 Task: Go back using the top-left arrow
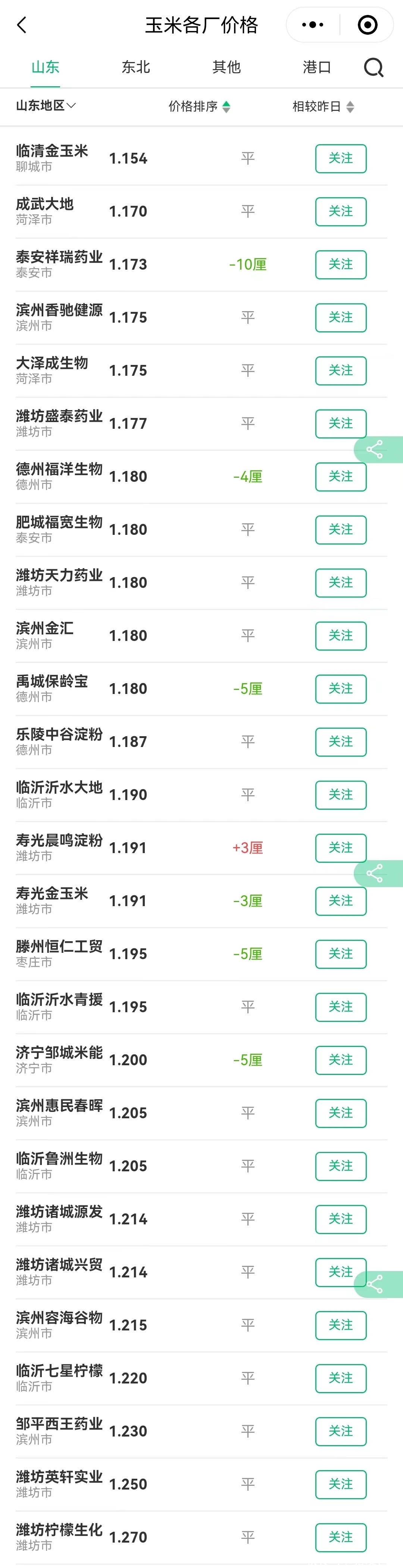22,25
